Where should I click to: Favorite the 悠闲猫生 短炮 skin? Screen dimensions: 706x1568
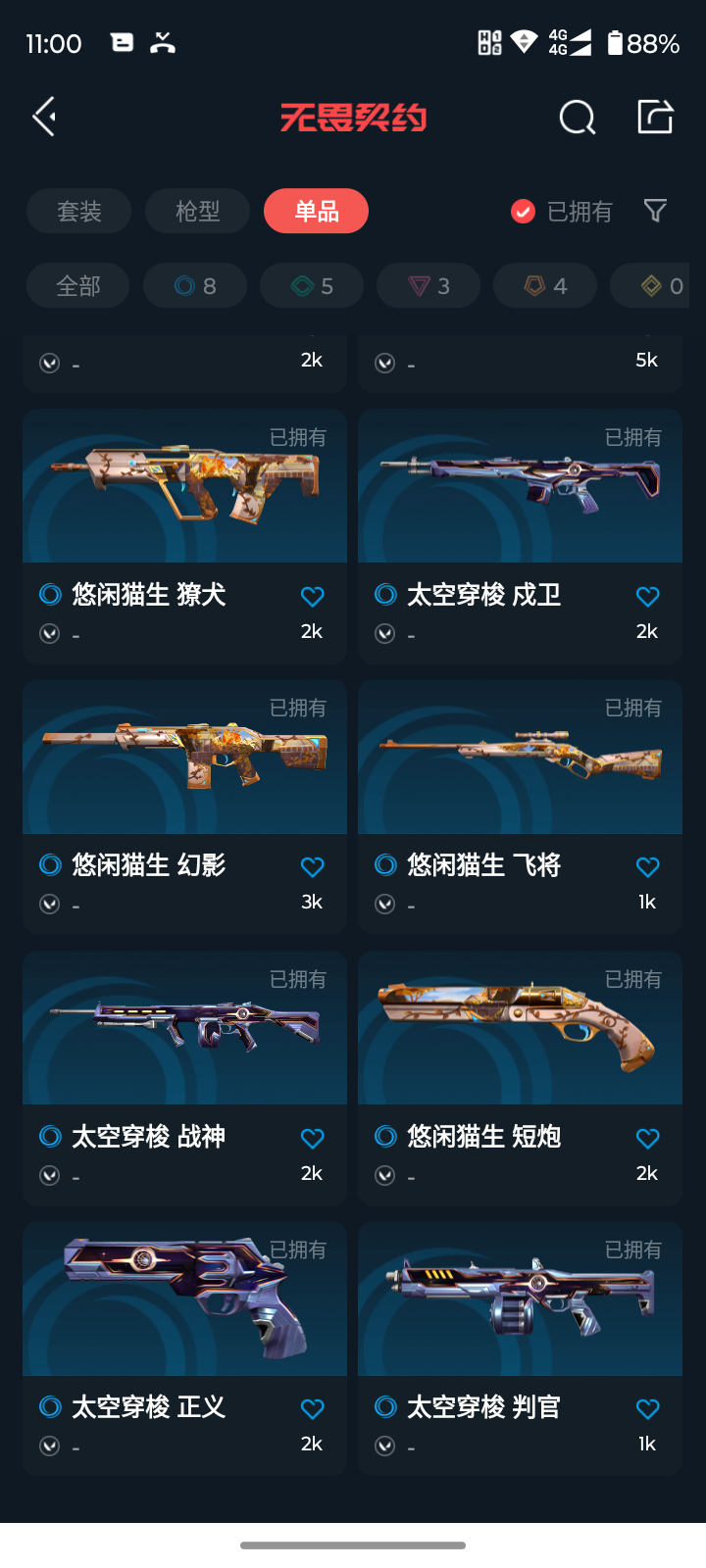pyautogui.click(x=647, y=1139)
